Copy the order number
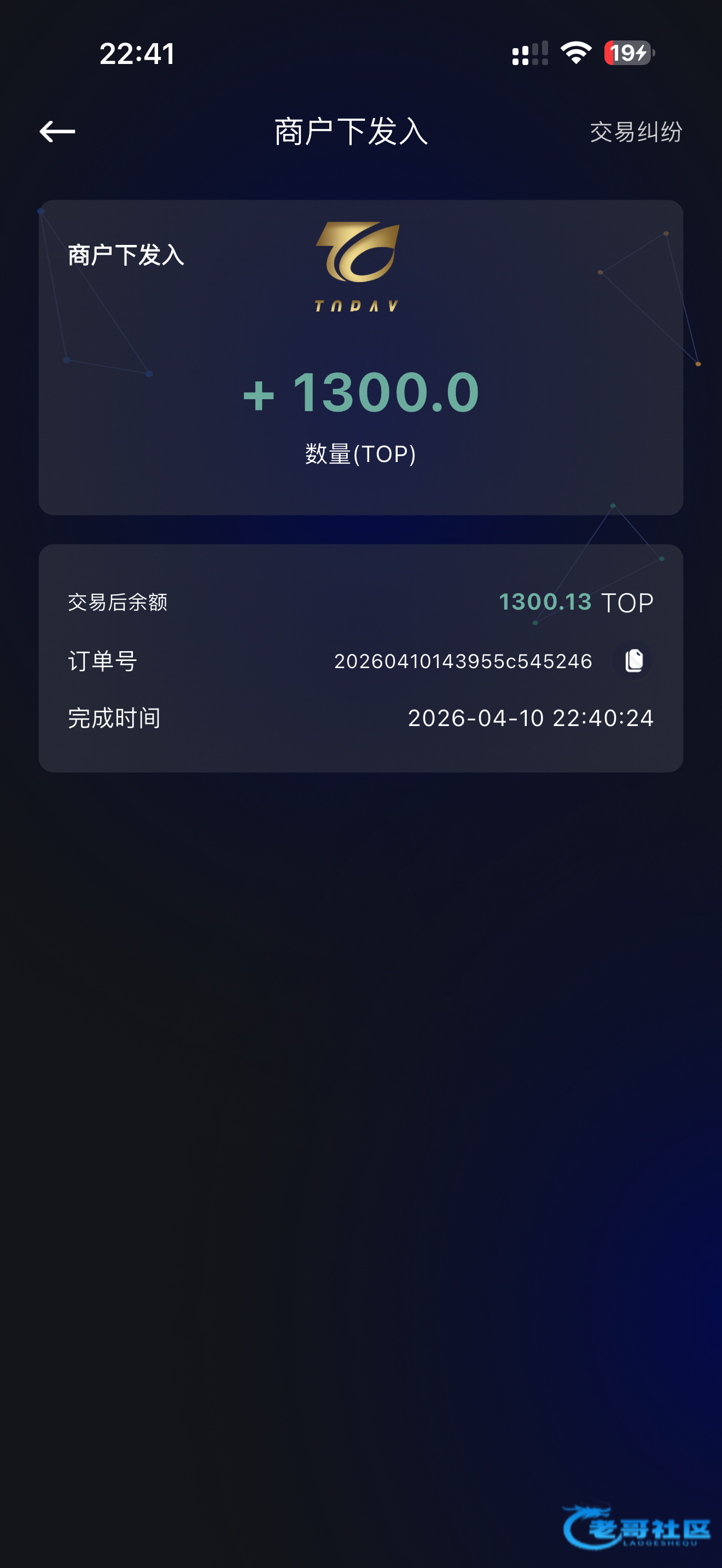Image resolution: width=722 pixels, height=1568 pixels. 634,660
